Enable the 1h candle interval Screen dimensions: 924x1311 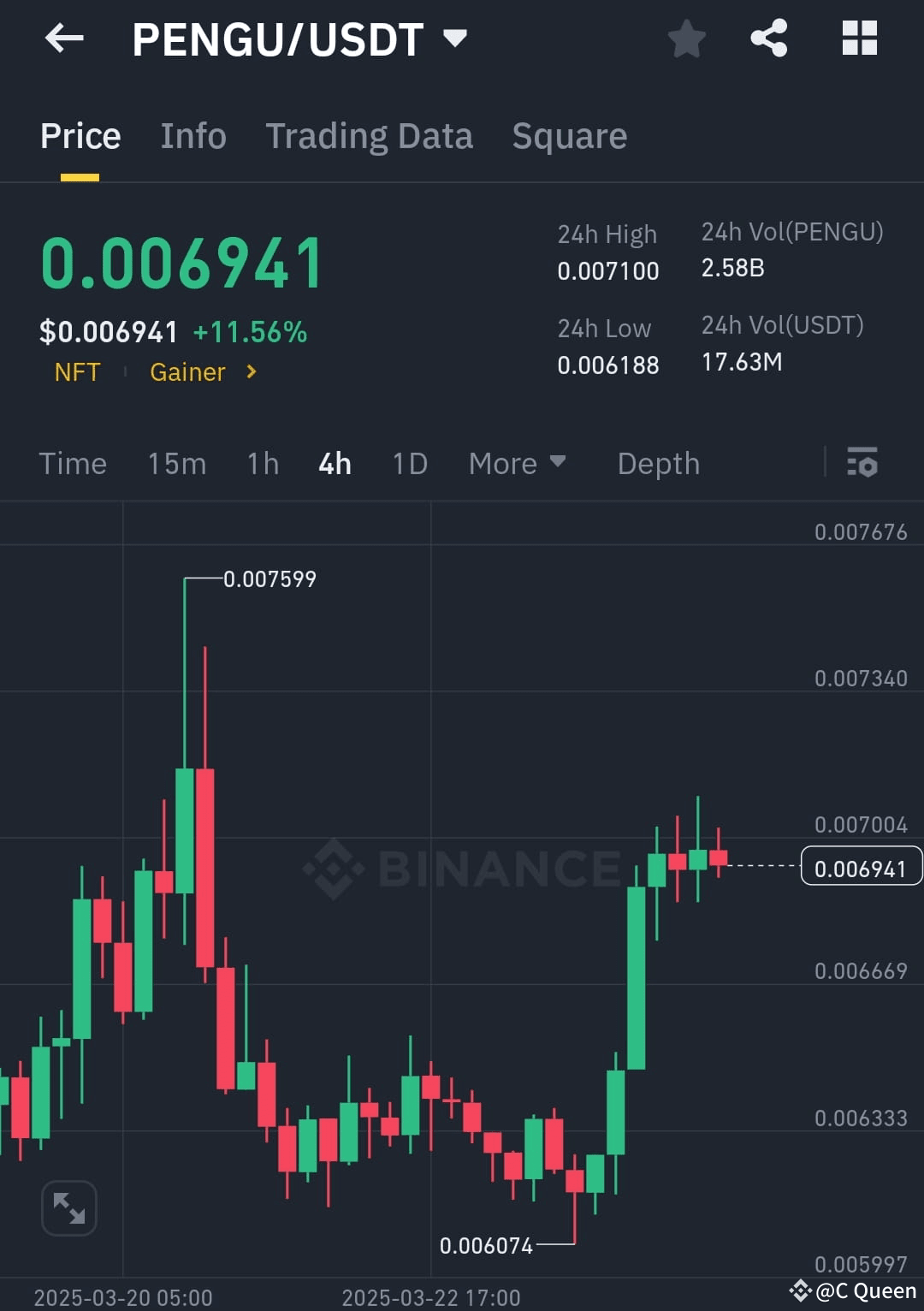pos(262,463)
